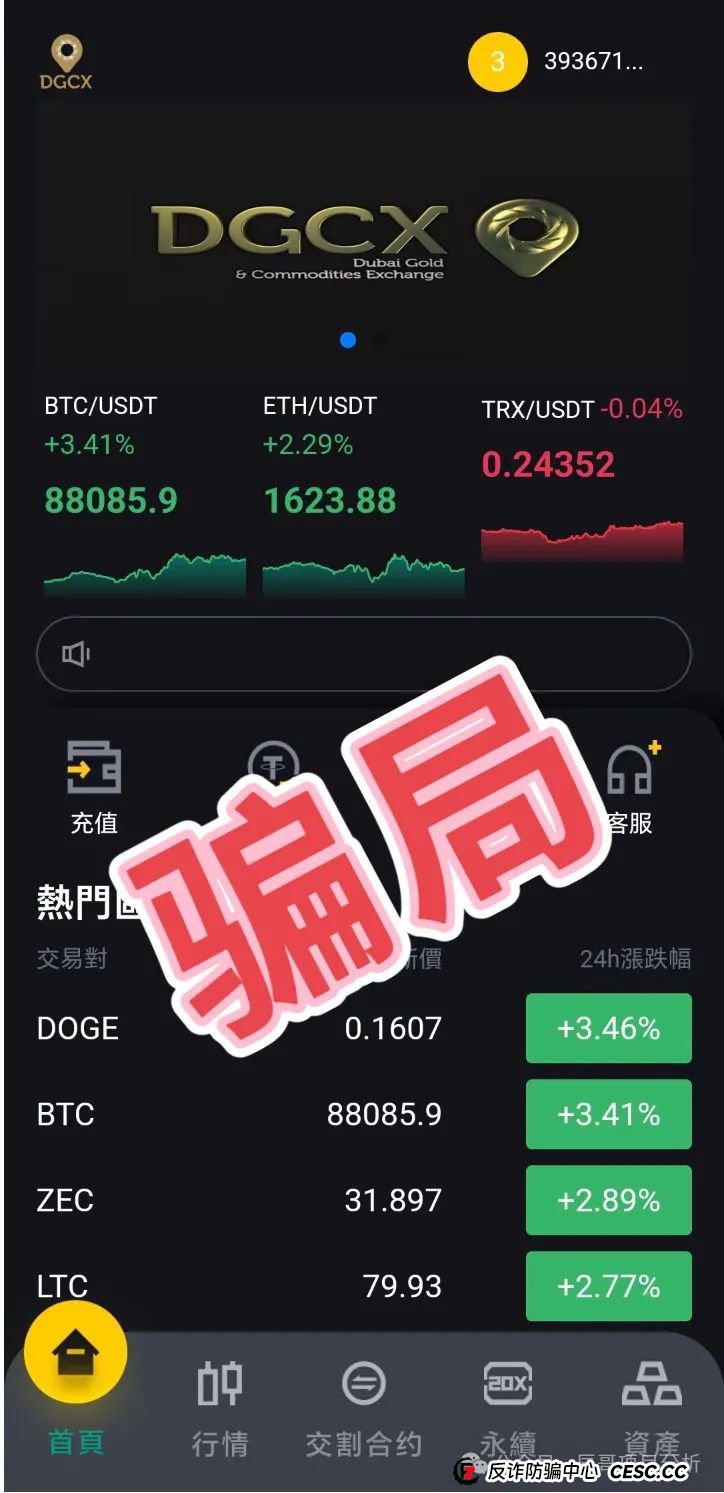Image resolution: width=724 pixels, height=1493 pixels.
Task: Open the LTC trading pair row
Action: [x=363, y=1285]
